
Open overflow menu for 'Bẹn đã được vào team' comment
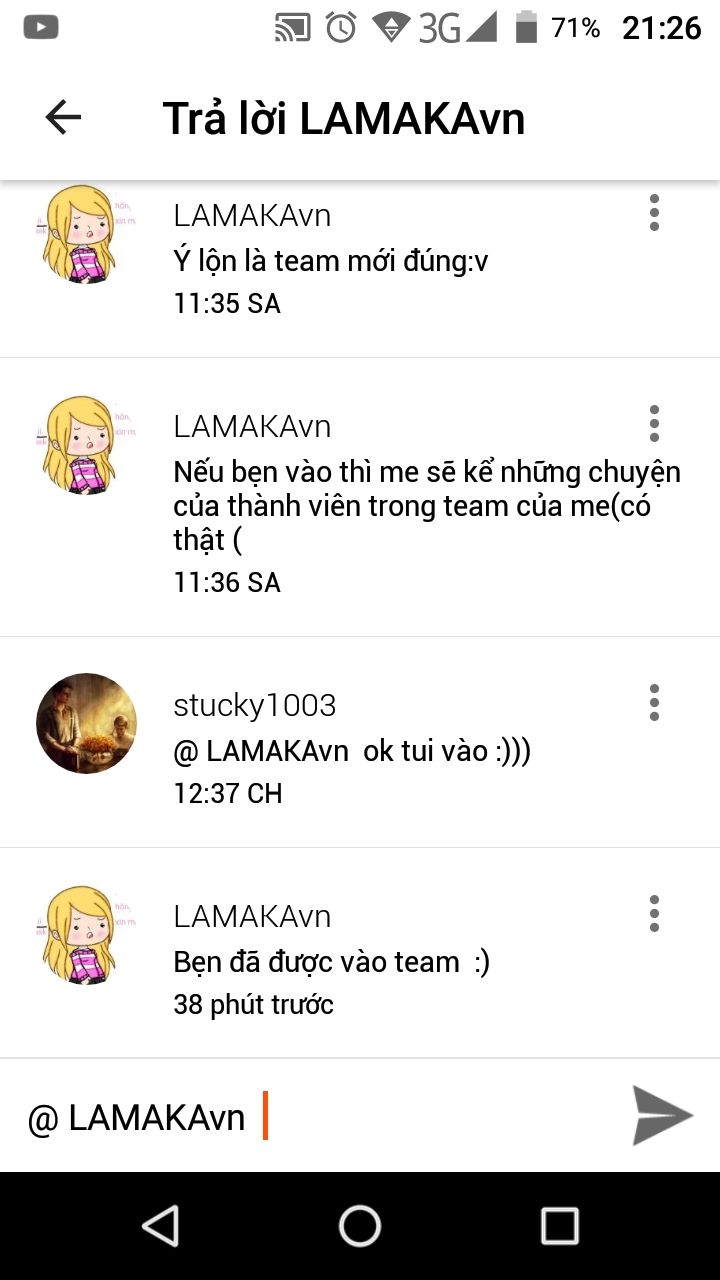654,914
